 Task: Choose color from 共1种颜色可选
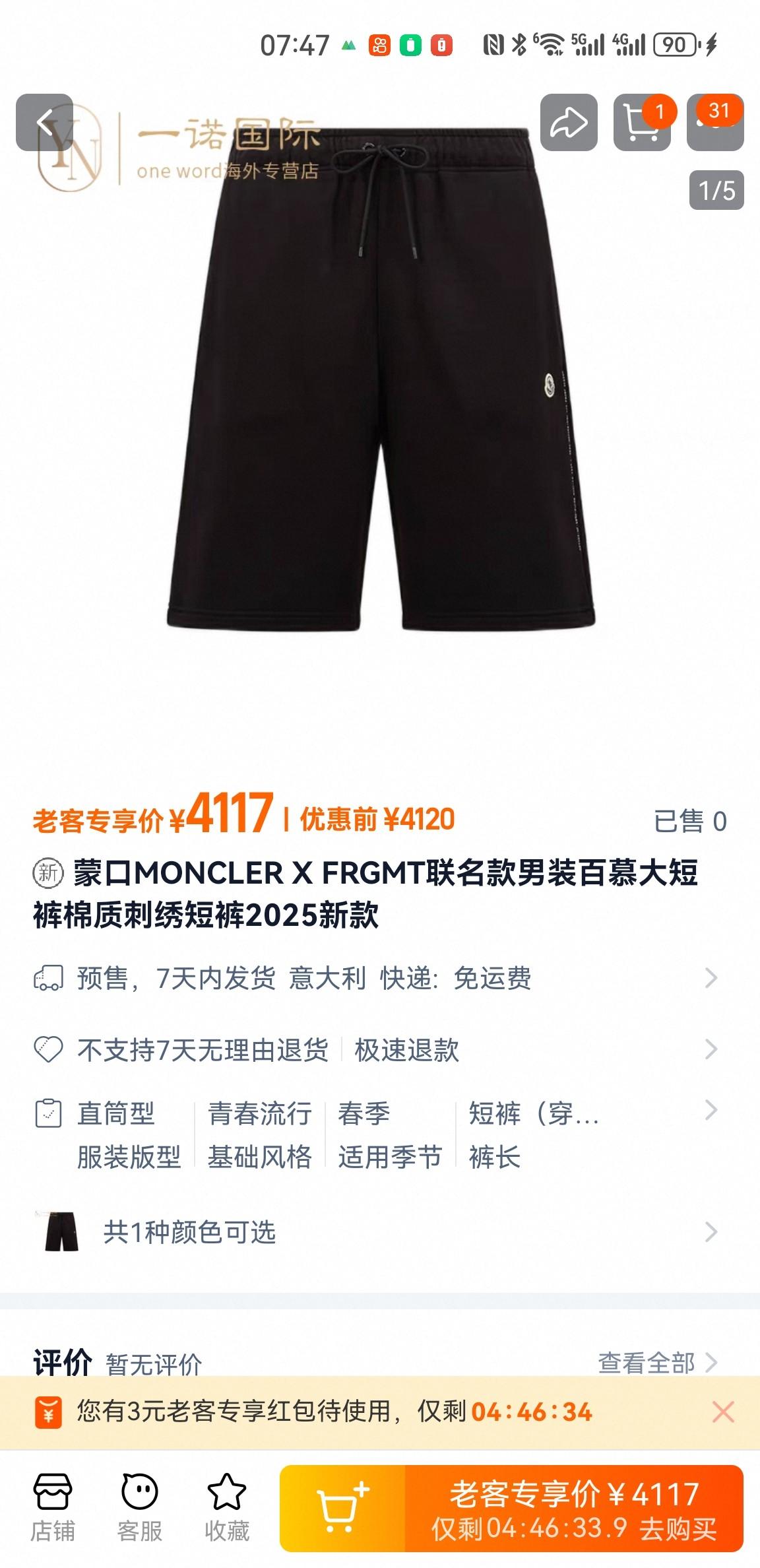click(x=376, y=1231)
